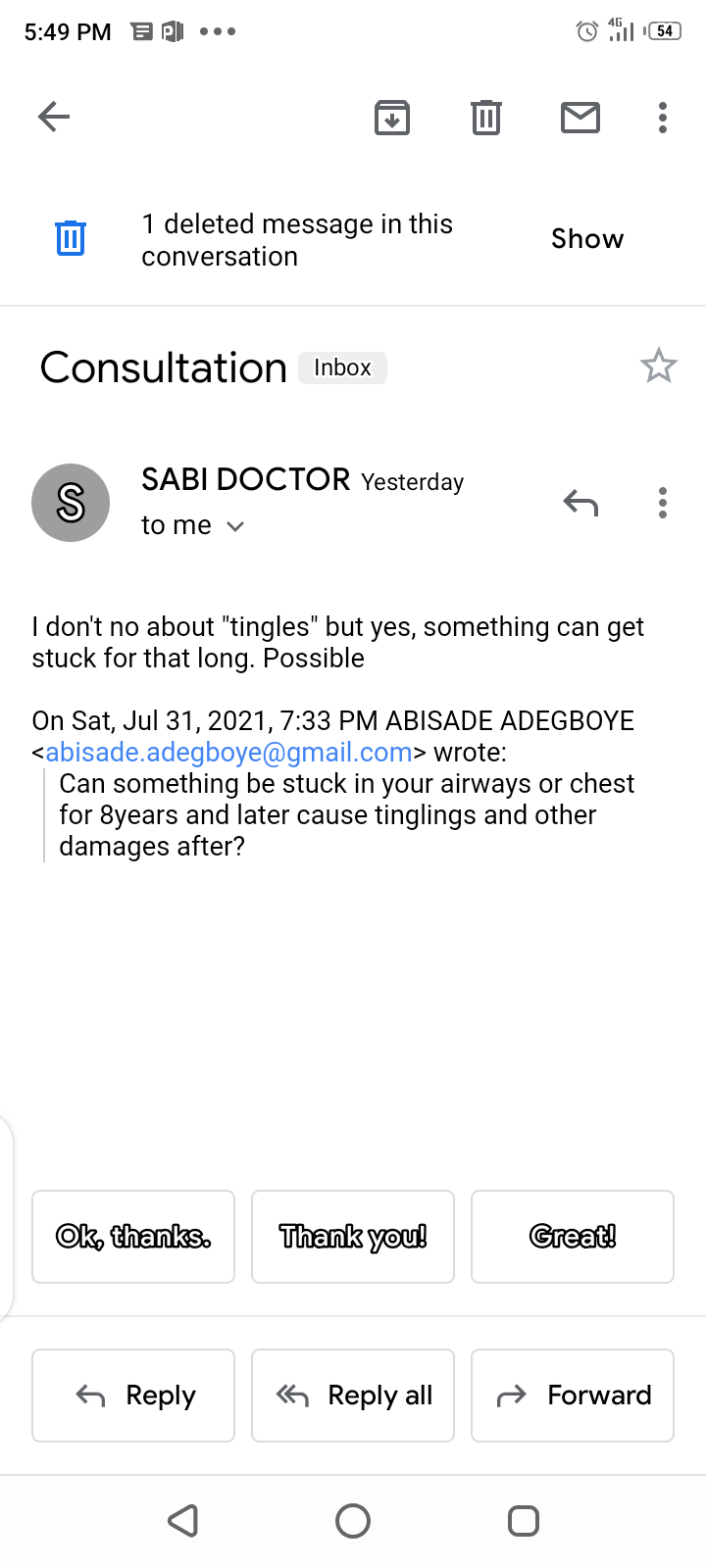The width and height of the screenshot is (706, 1568).
Task: Tap the Reply button at the bottom
Action: coord(133,1396)
